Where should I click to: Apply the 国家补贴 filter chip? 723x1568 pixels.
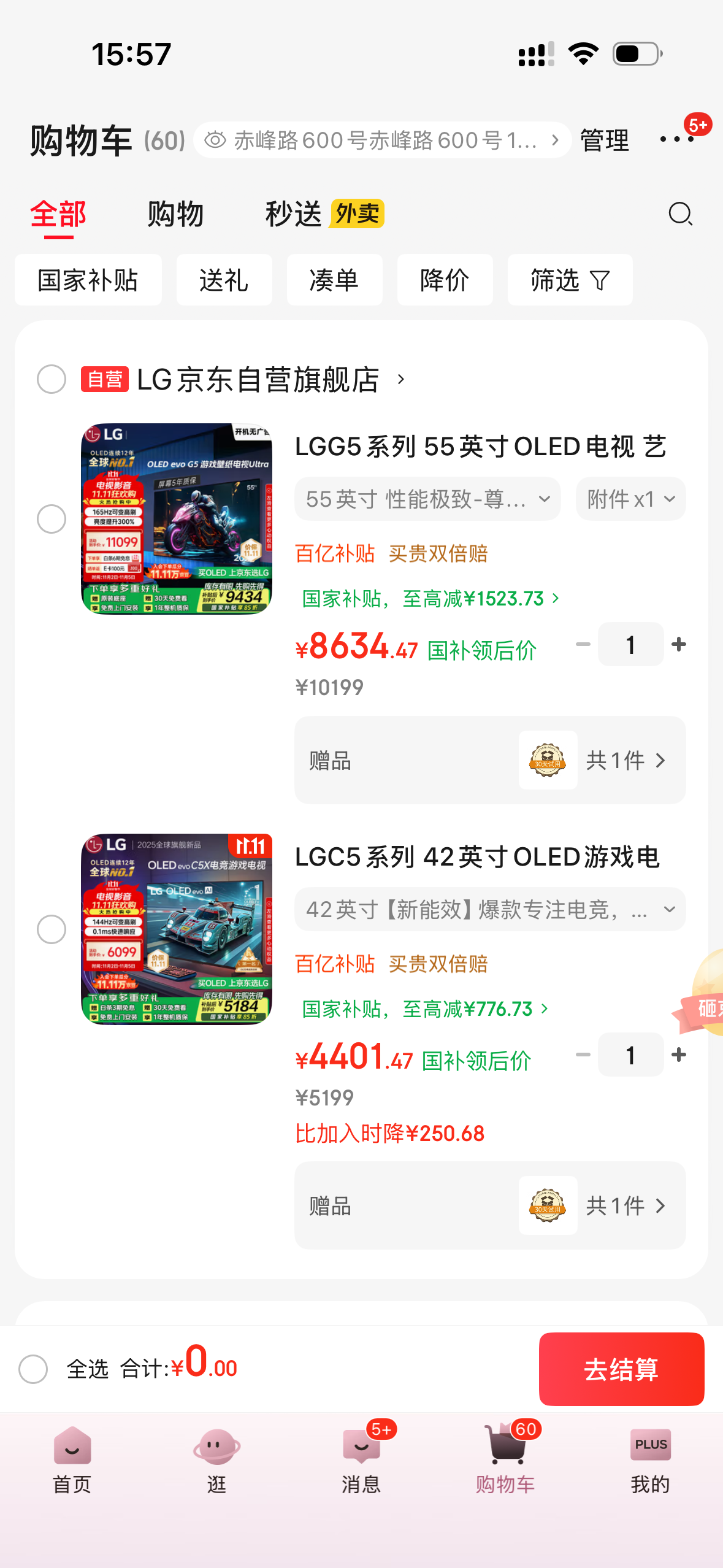[88, 280]
